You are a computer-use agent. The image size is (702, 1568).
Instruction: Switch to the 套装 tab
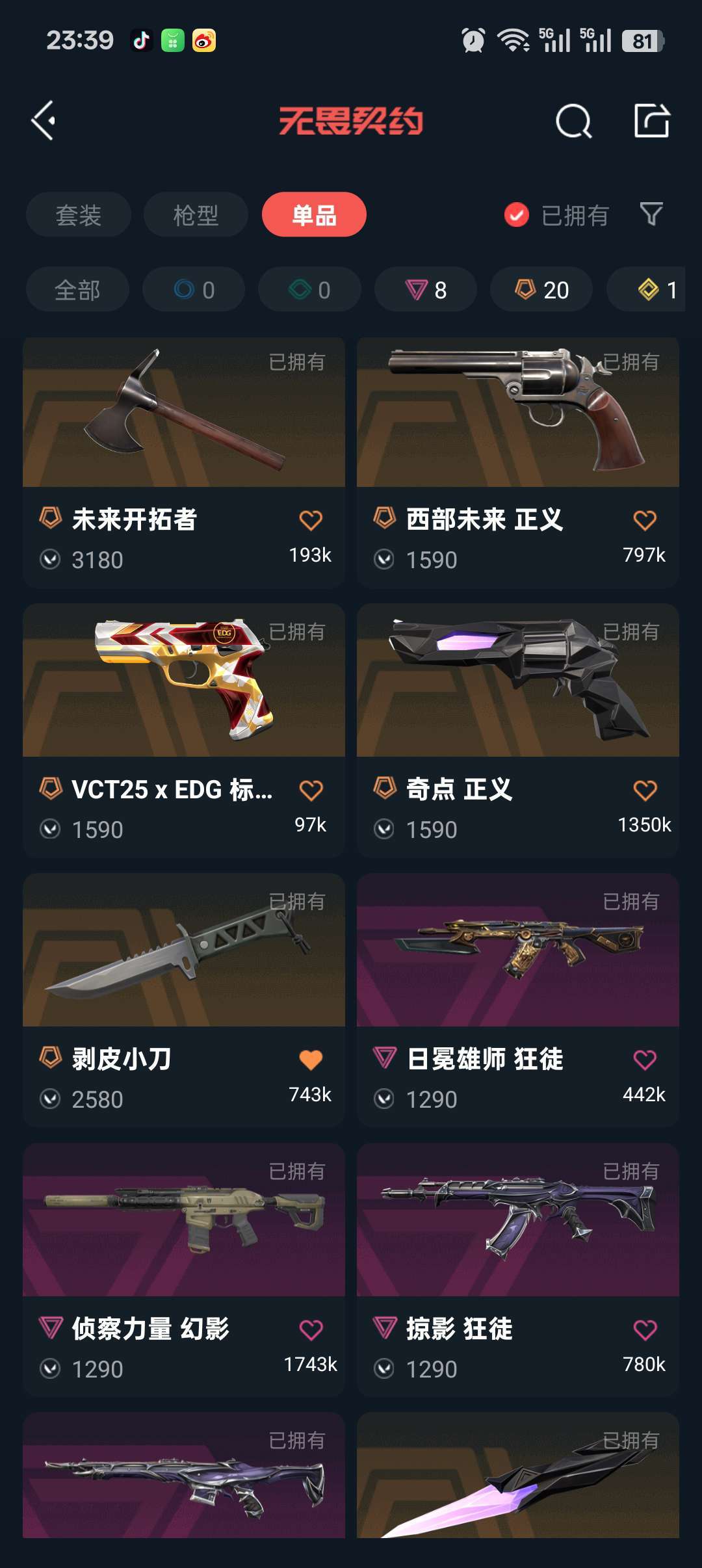coord(78,215)
